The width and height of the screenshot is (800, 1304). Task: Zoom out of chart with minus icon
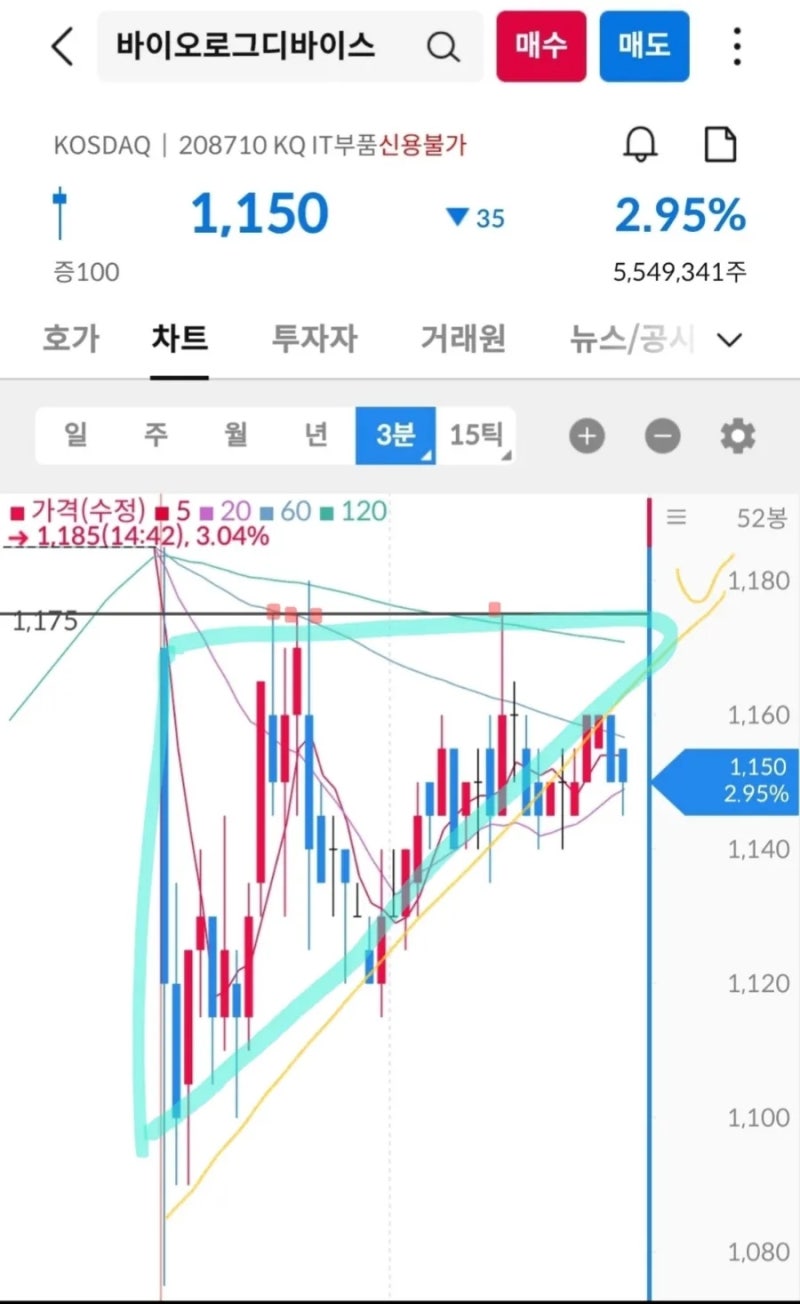coord(662,435)
